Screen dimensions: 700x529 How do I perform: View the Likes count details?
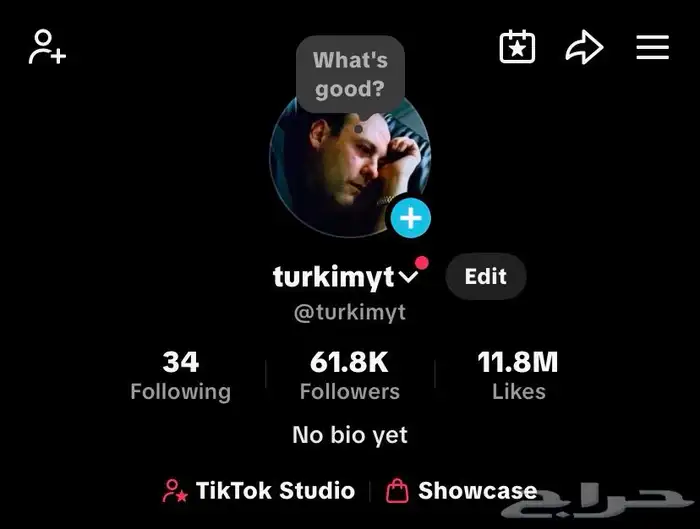[518, 375]
